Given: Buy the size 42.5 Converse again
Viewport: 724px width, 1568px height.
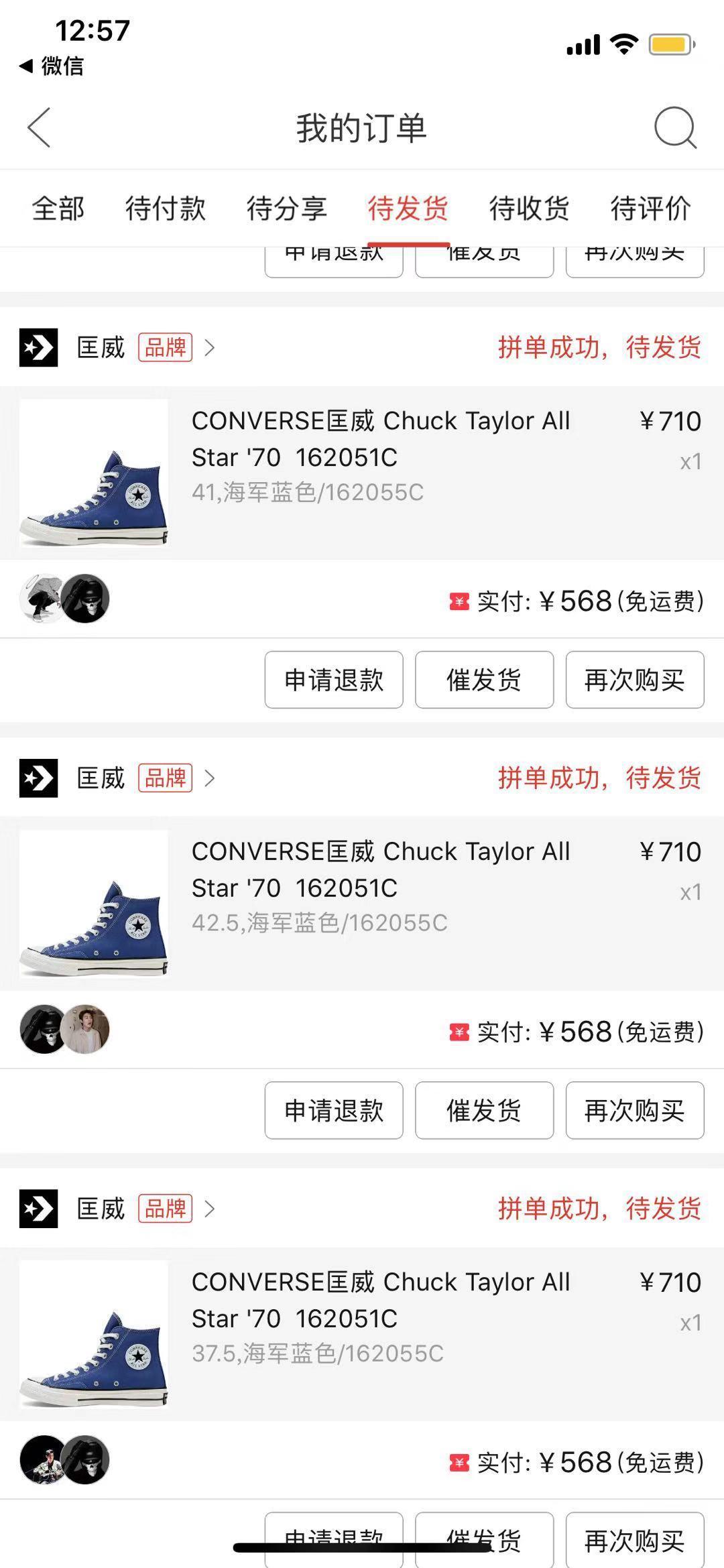Looking at the screenshot, I should pos(634,1110).
